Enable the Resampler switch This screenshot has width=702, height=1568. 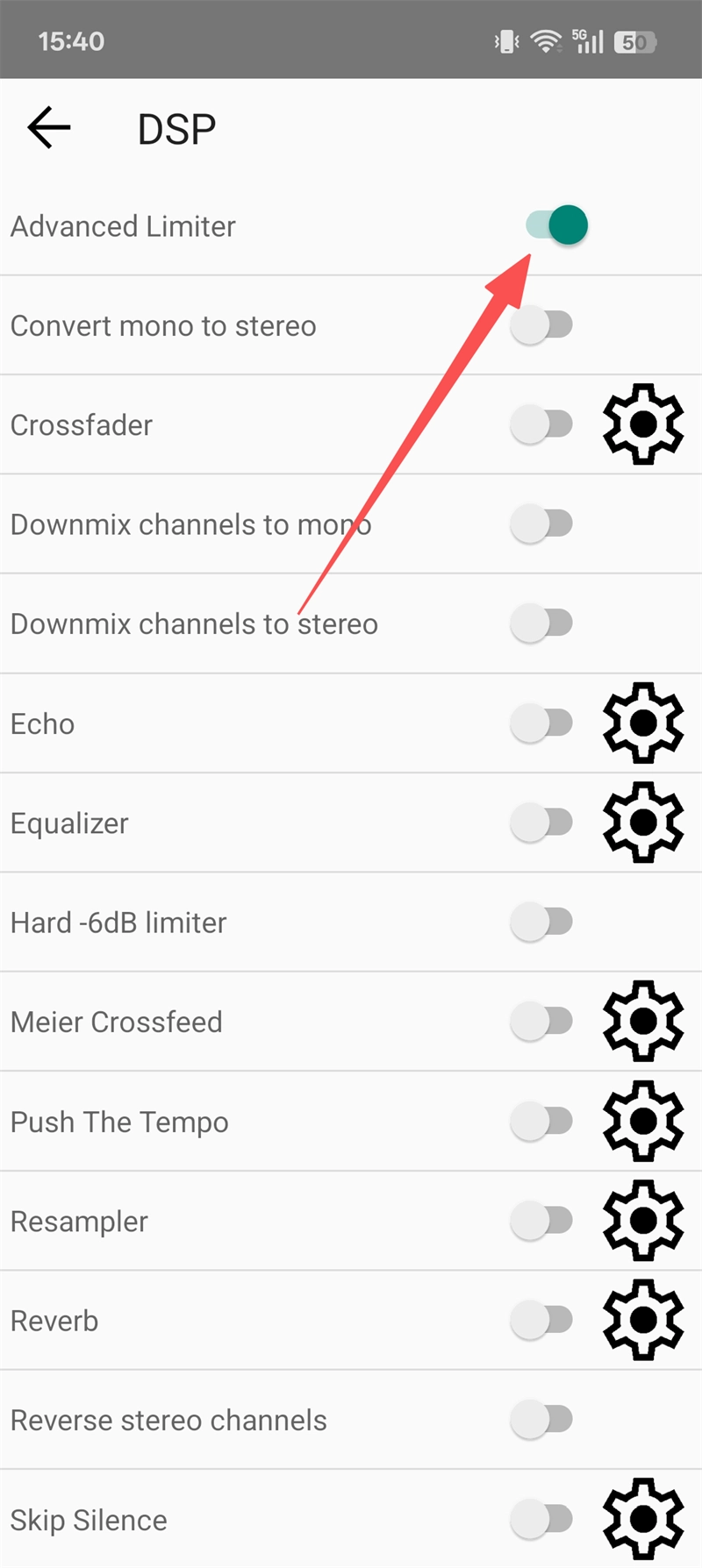541,1221
